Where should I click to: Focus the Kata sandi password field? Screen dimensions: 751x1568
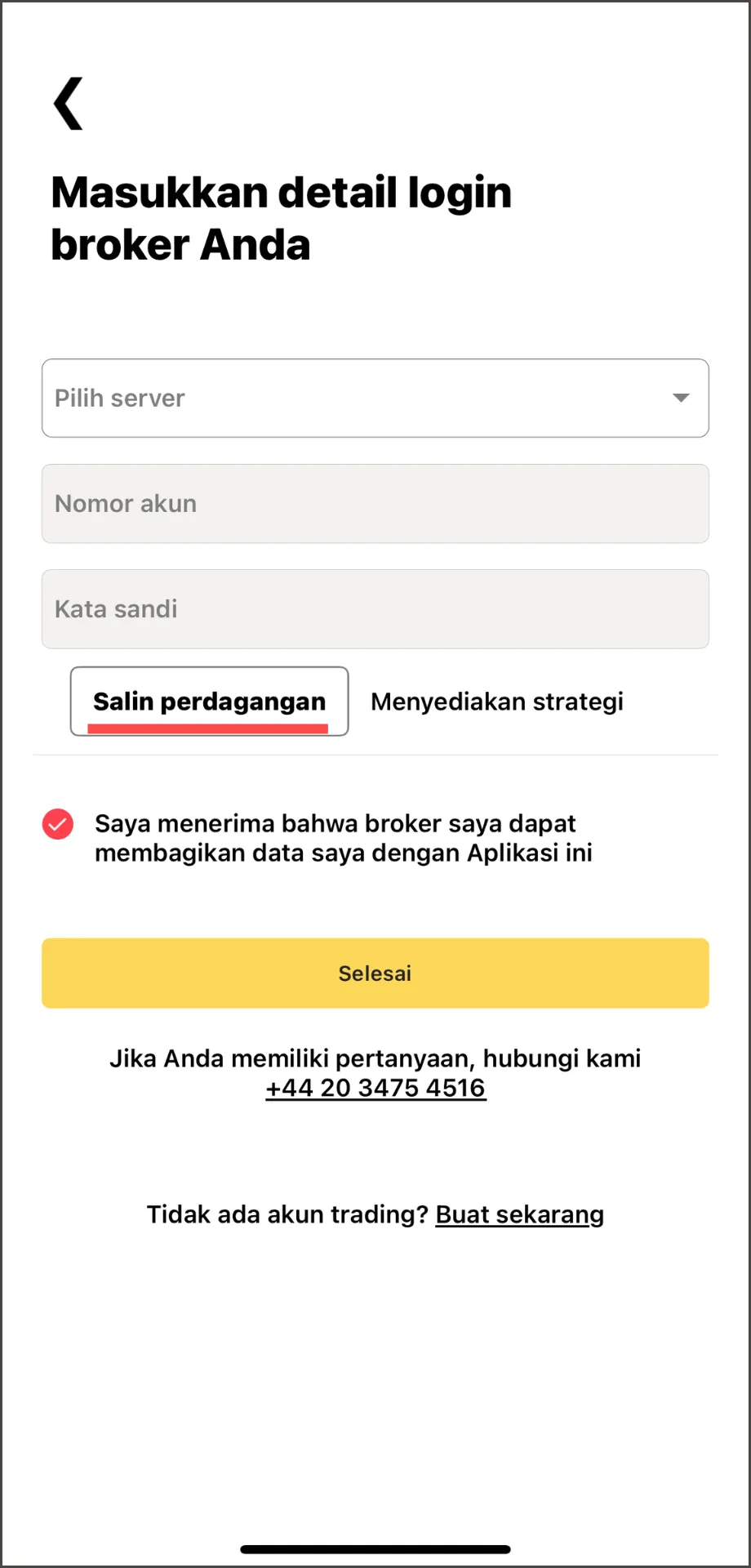click(x=375, y=609)
